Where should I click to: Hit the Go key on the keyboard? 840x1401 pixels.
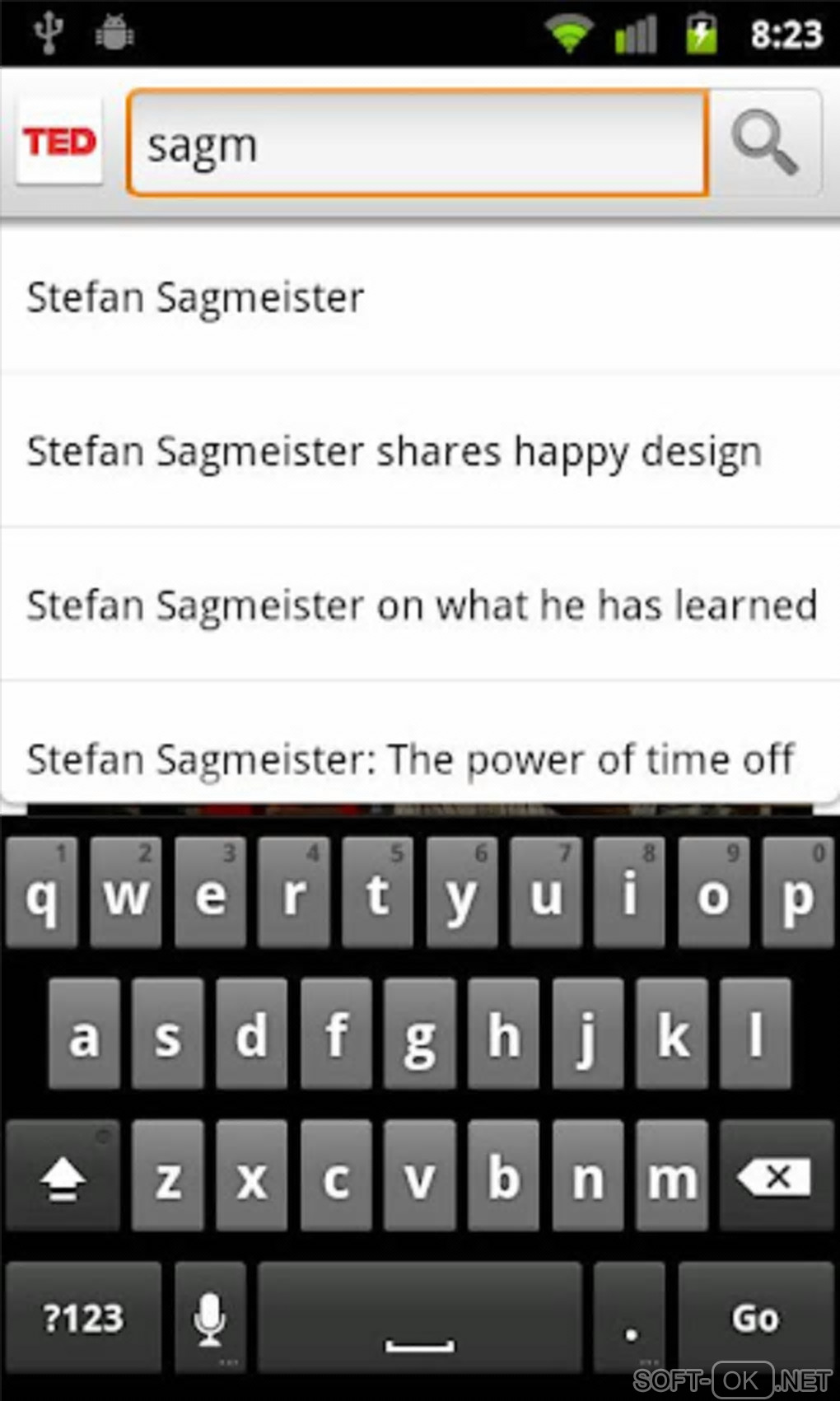pyautogui.click(x=754, y=1317)
